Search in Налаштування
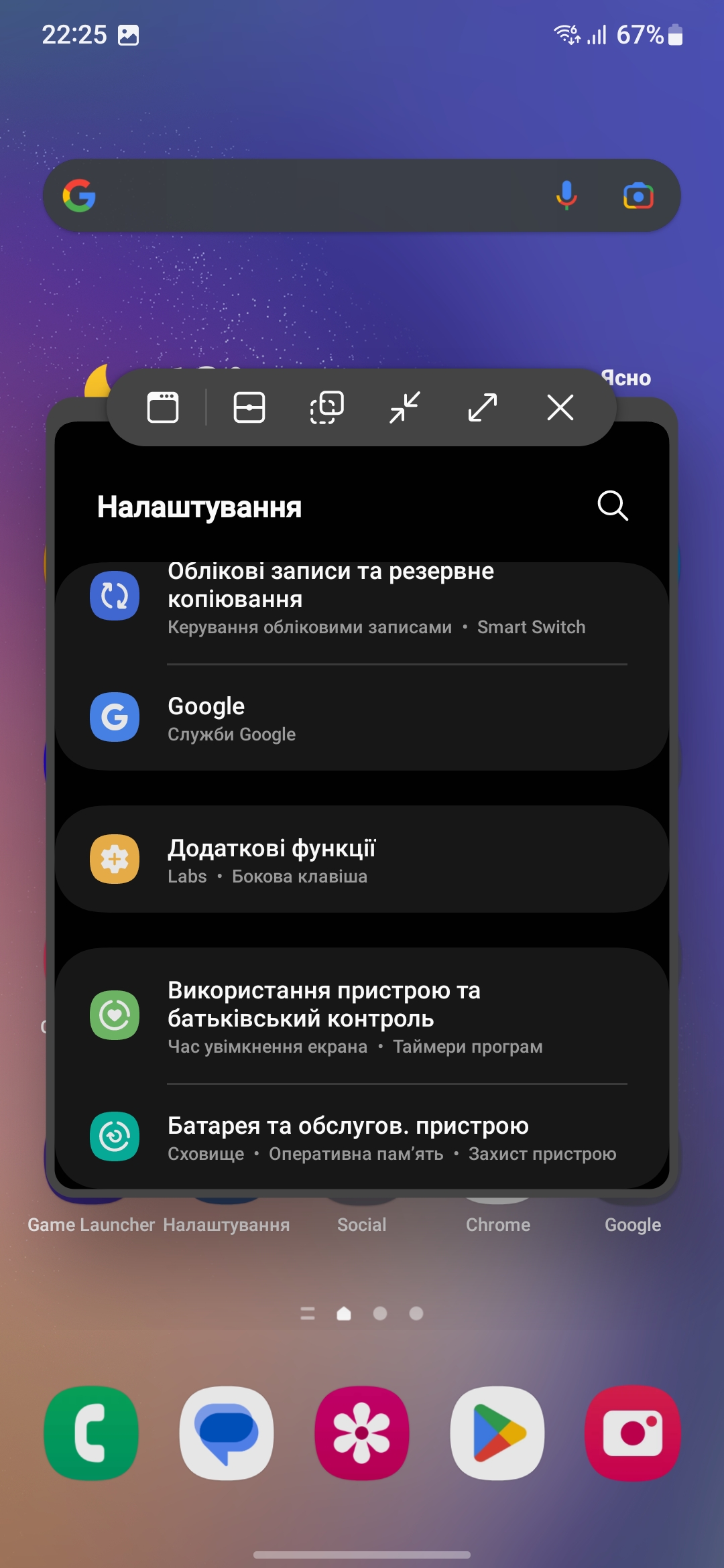This screenshot has height=1568, width=724. click(x=612, y=505)
